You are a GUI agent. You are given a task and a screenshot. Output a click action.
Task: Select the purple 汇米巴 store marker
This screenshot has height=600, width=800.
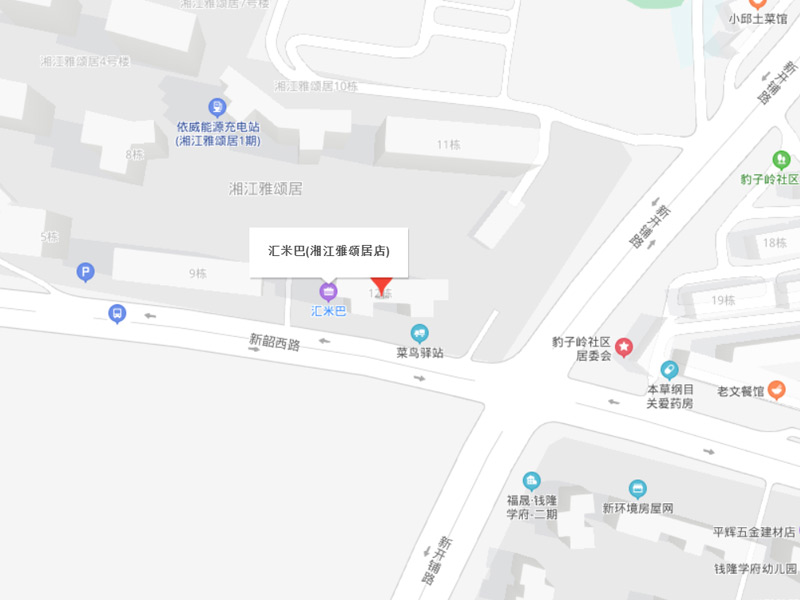(328, 292)
